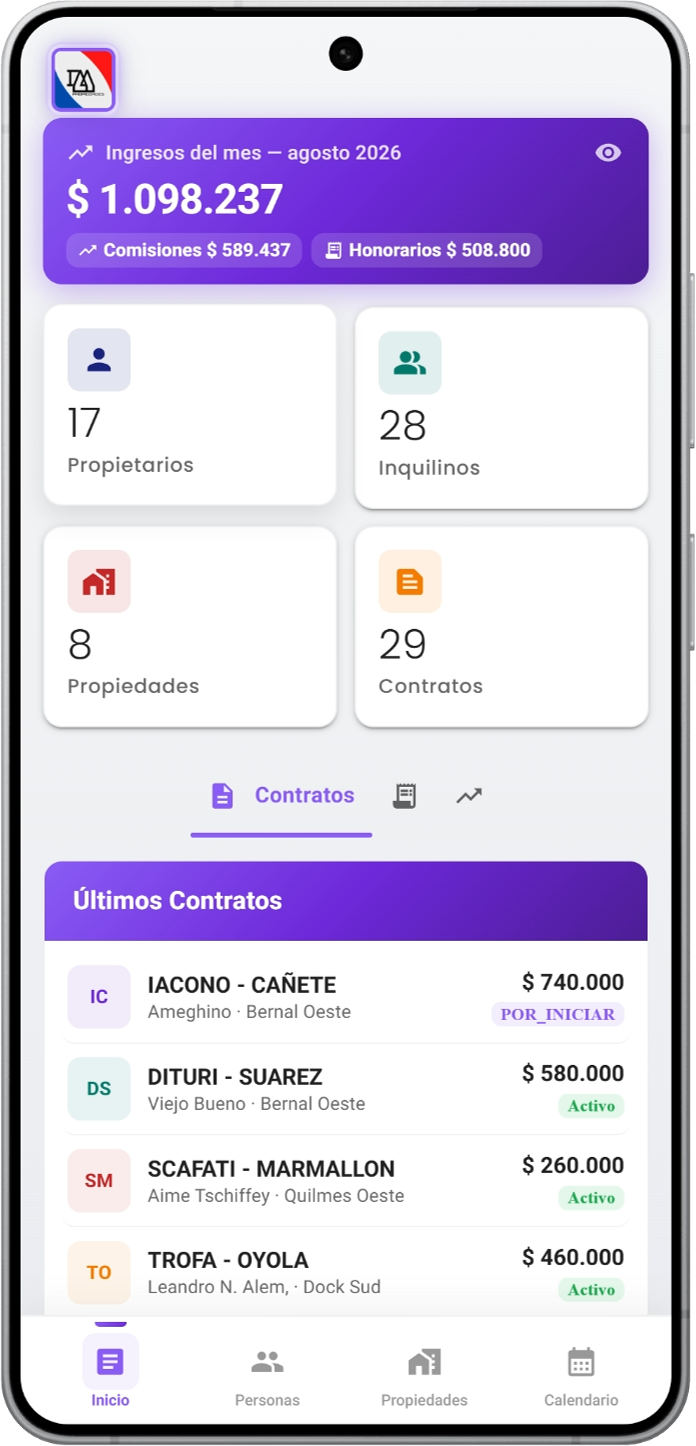Switch to the receipts tab icon
The height and width of the screenshot is (1446, 696).
click(404, 796)
